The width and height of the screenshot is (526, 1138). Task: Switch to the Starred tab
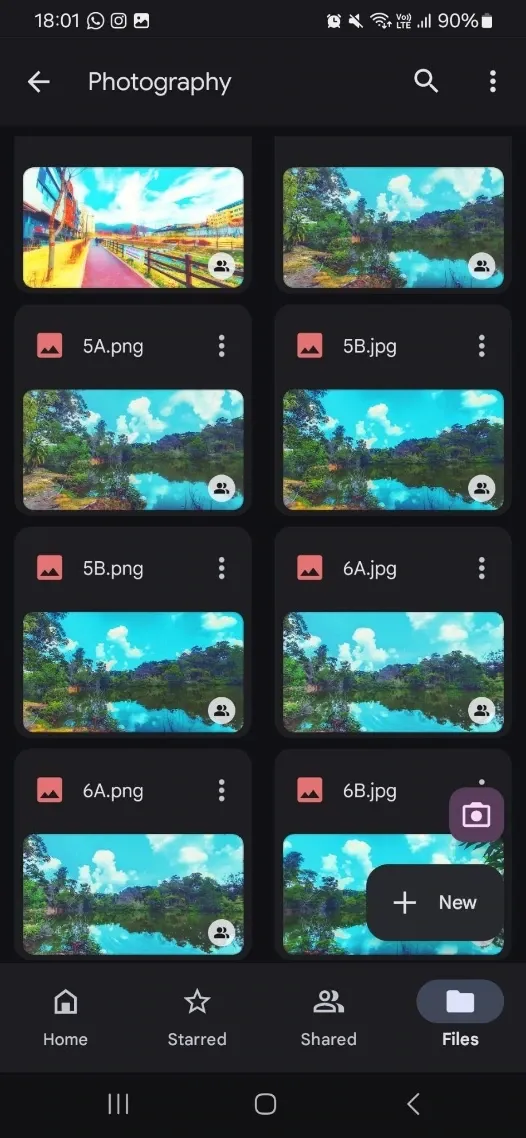click(197, 1018)
